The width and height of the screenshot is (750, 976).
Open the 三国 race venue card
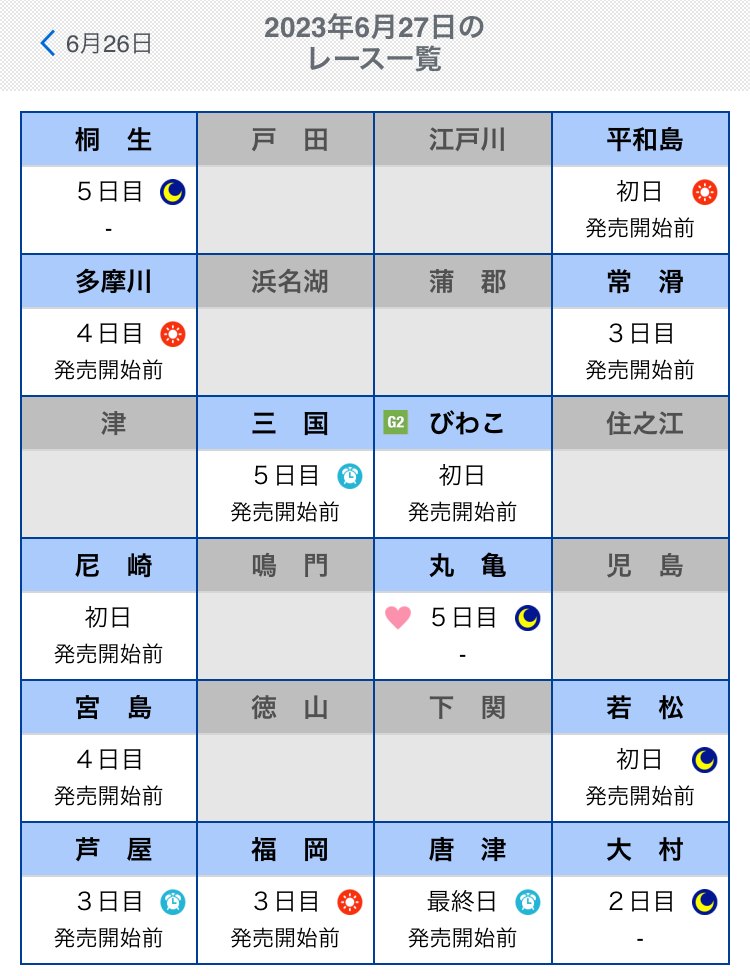tap(286, 468)
